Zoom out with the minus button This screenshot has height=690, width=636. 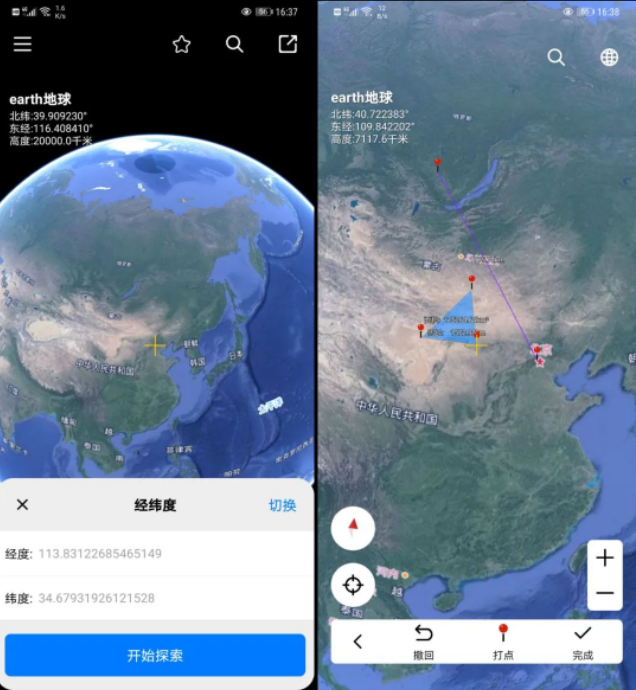tap(604, 593)
